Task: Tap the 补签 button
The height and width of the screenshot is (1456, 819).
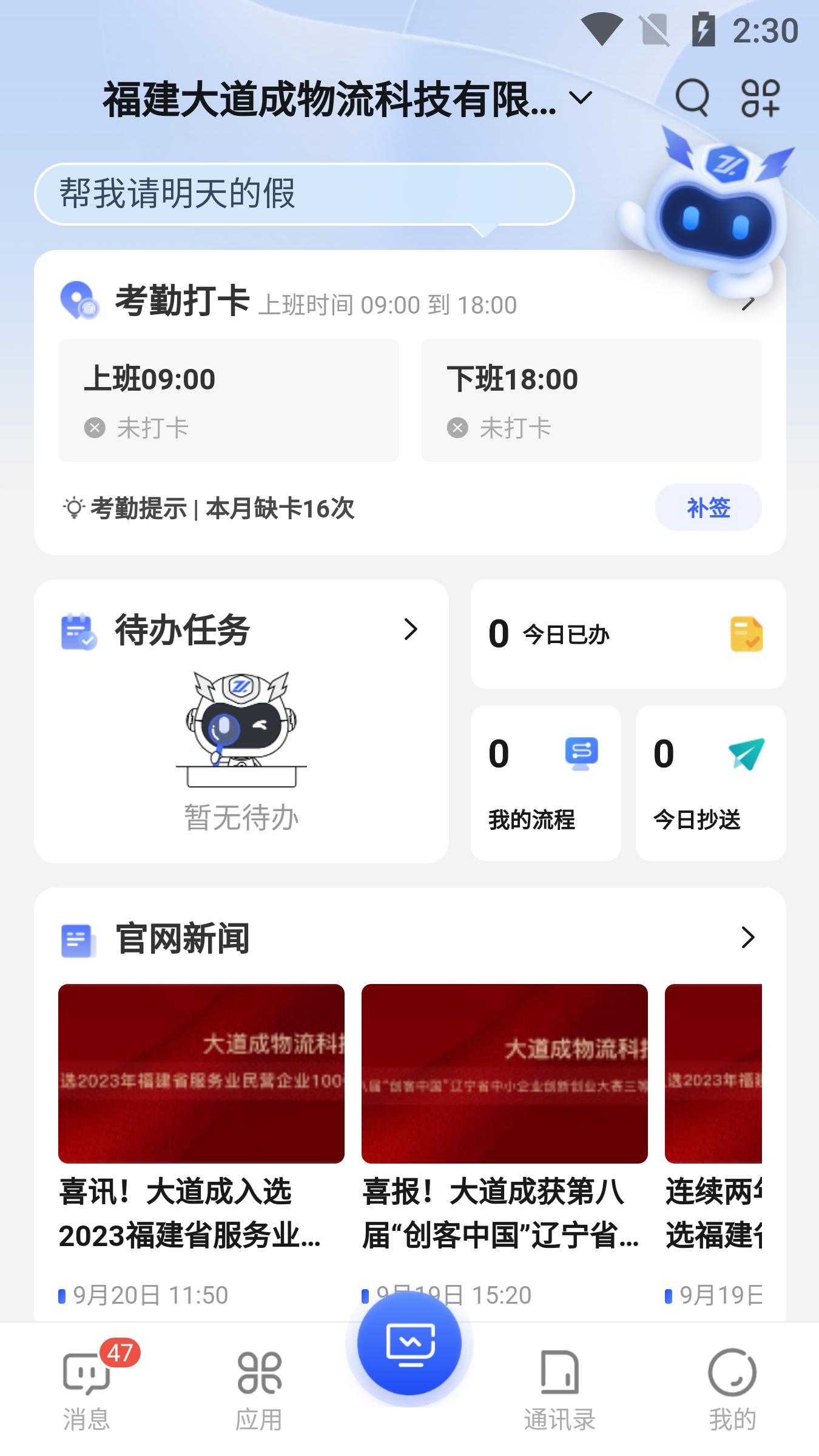Action: (x=707, y=507)
